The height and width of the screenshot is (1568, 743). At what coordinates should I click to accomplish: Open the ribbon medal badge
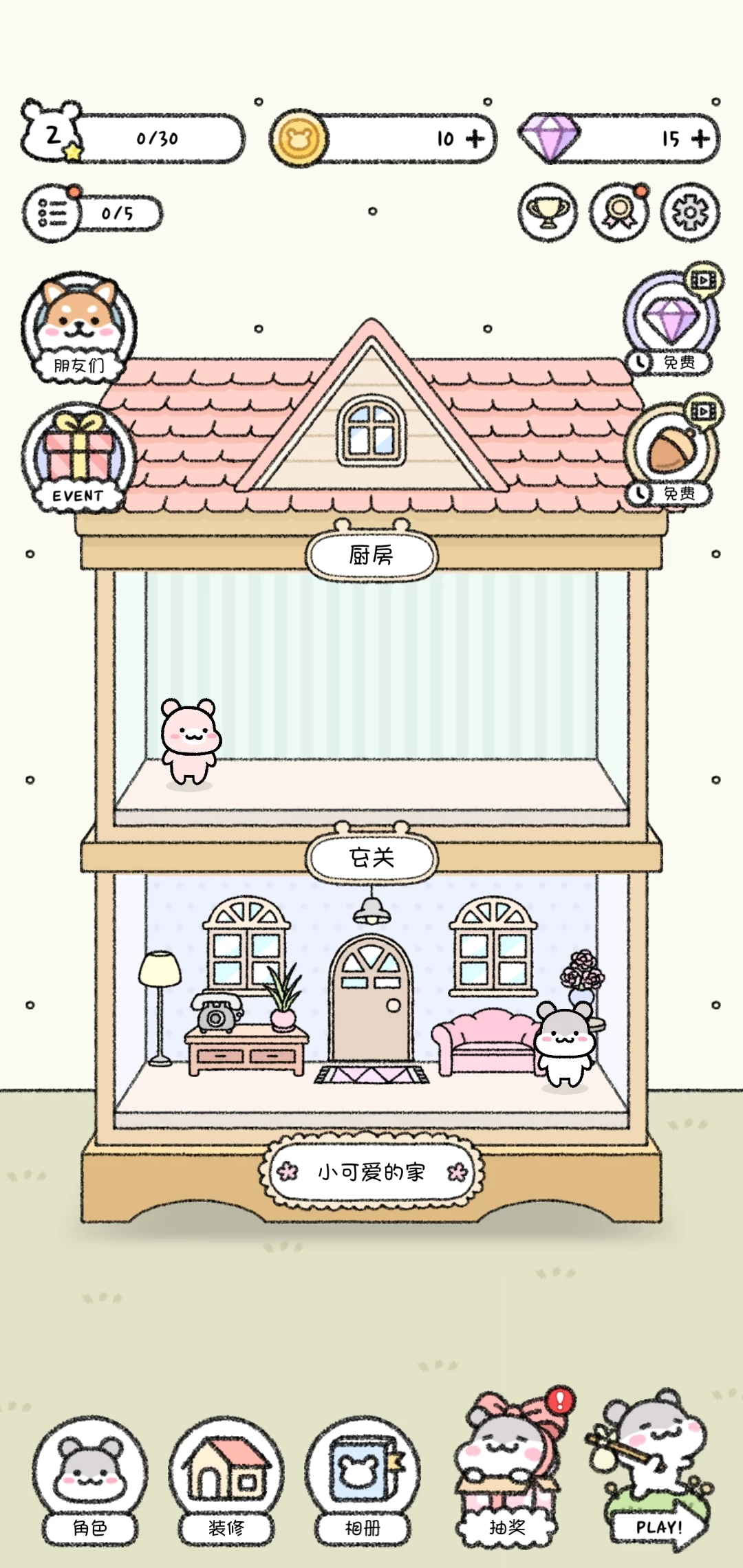[619, 213]
